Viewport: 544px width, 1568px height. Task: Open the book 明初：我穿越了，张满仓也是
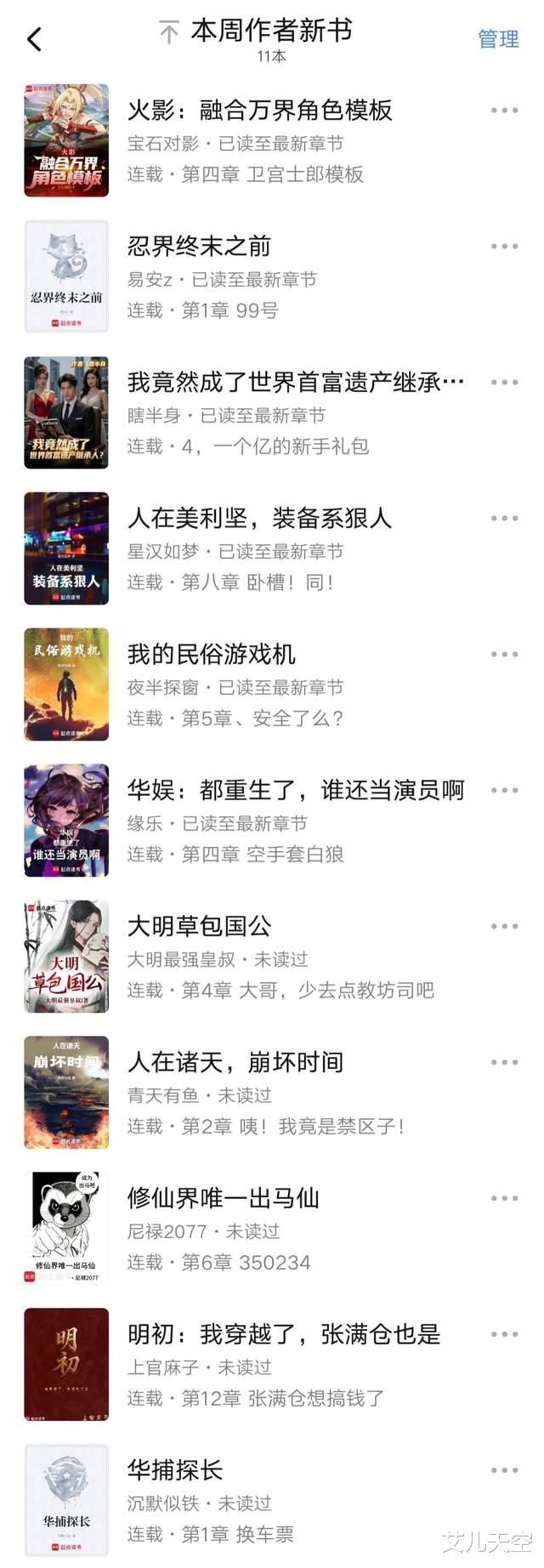pyautogui.click(x=283, y=1335)
